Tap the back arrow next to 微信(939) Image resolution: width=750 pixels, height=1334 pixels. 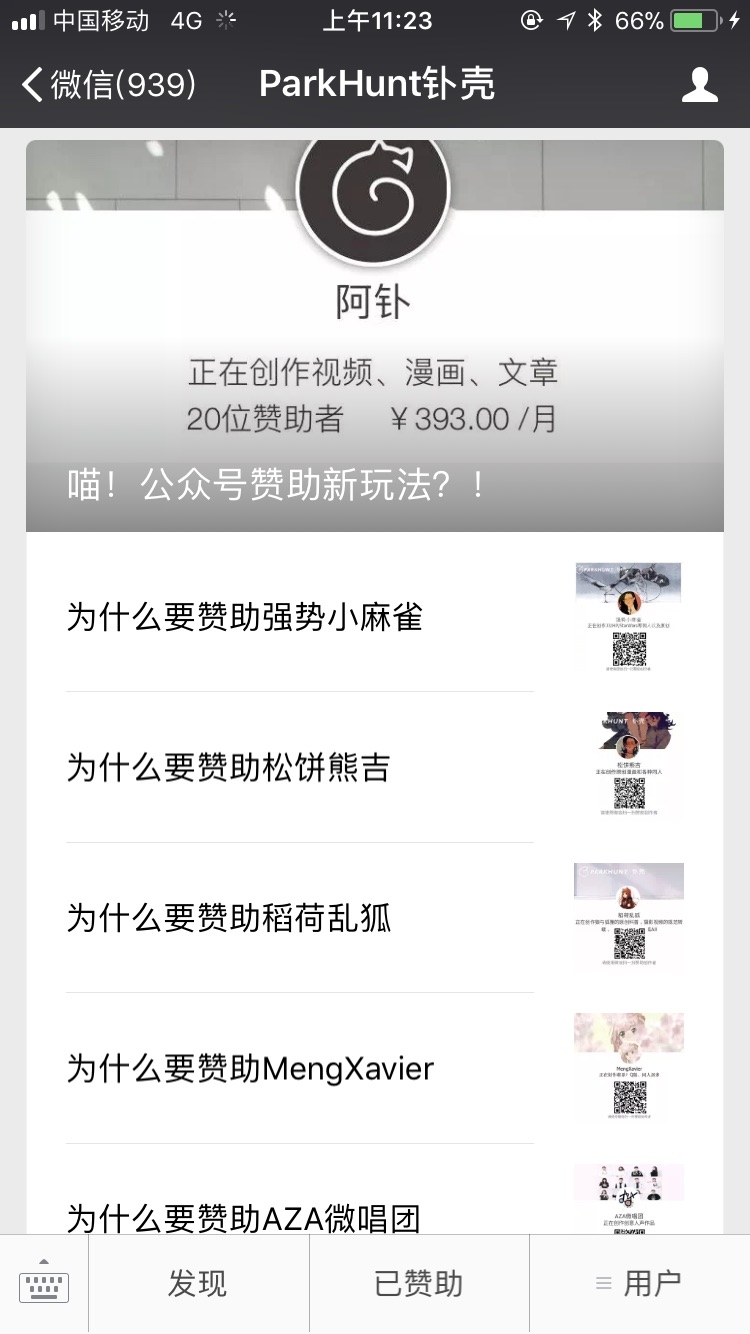(x=32, y=84)
